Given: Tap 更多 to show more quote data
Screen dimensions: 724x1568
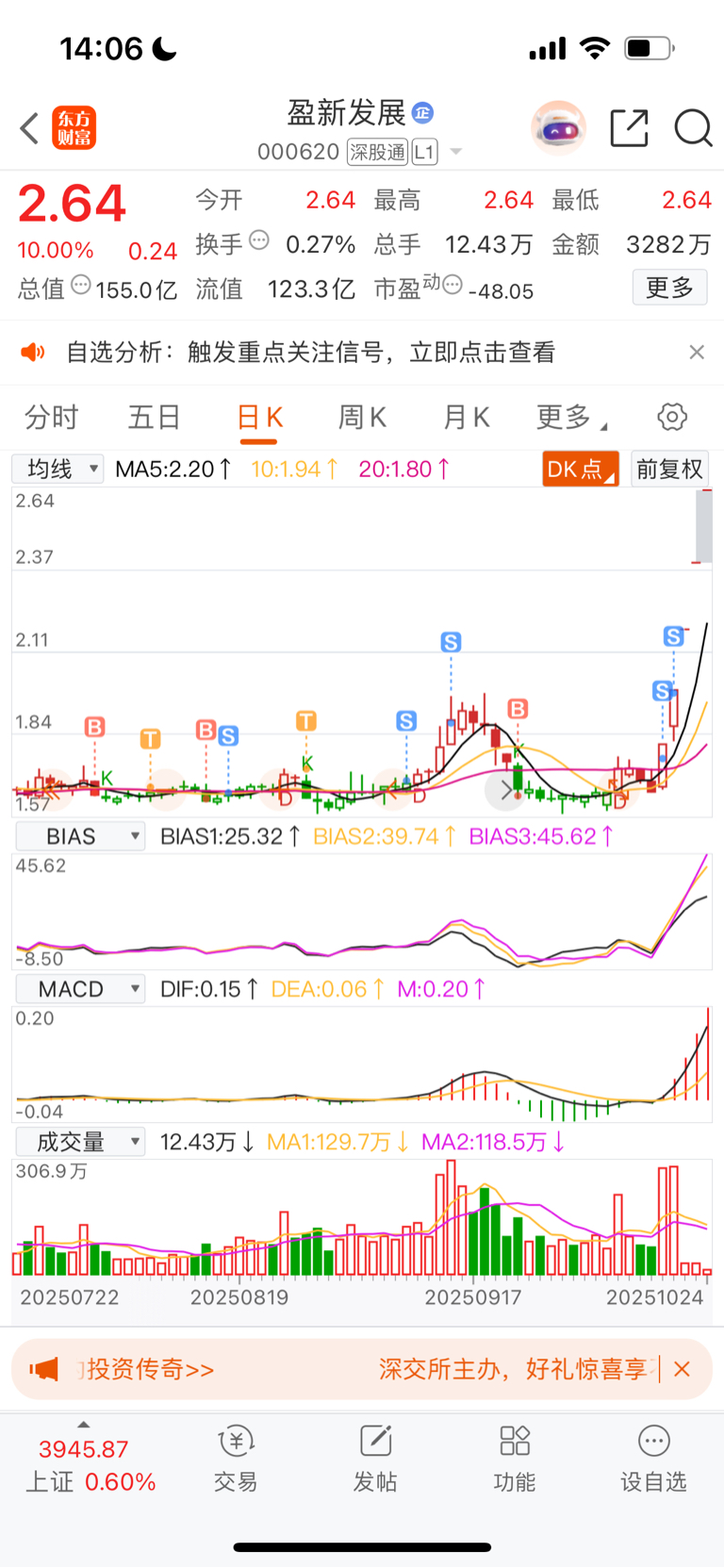Looking at the screenshot, I should pos(669,288).
